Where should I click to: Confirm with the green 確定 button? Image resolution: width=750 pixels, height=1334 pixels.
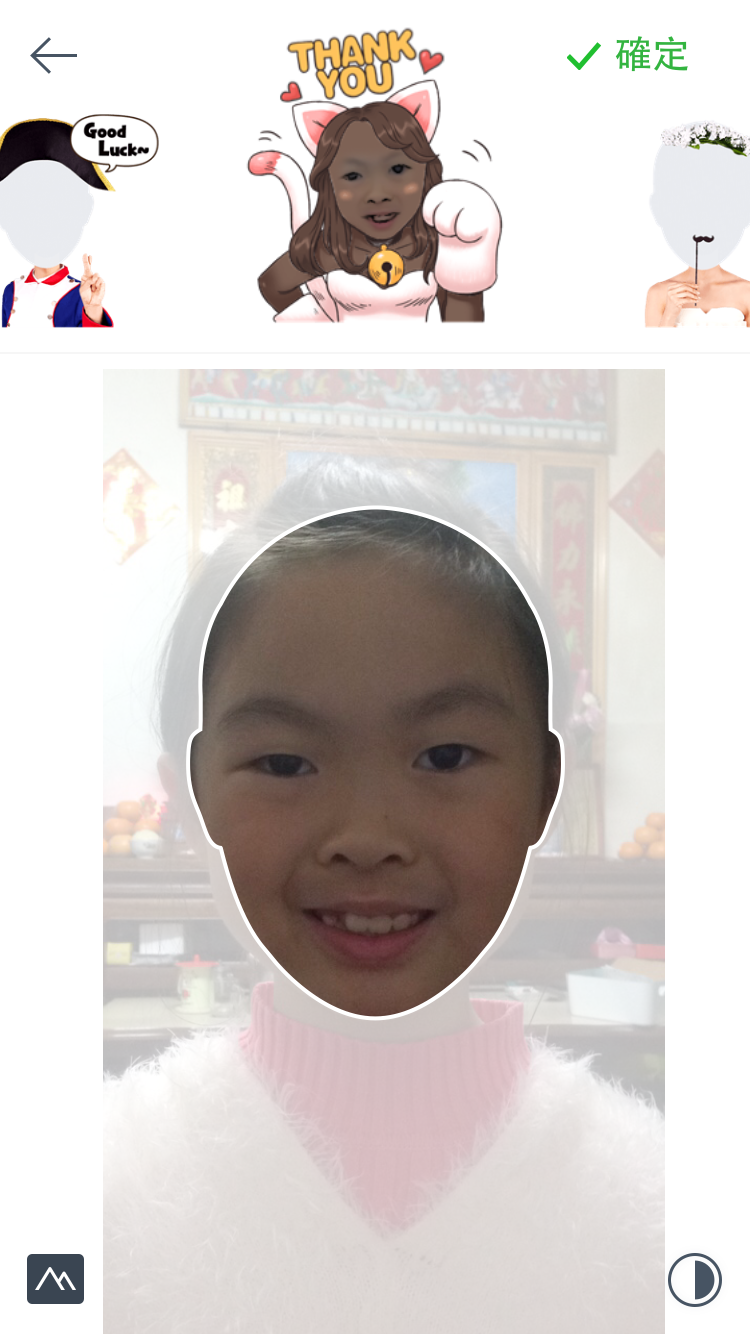point(628,55)
